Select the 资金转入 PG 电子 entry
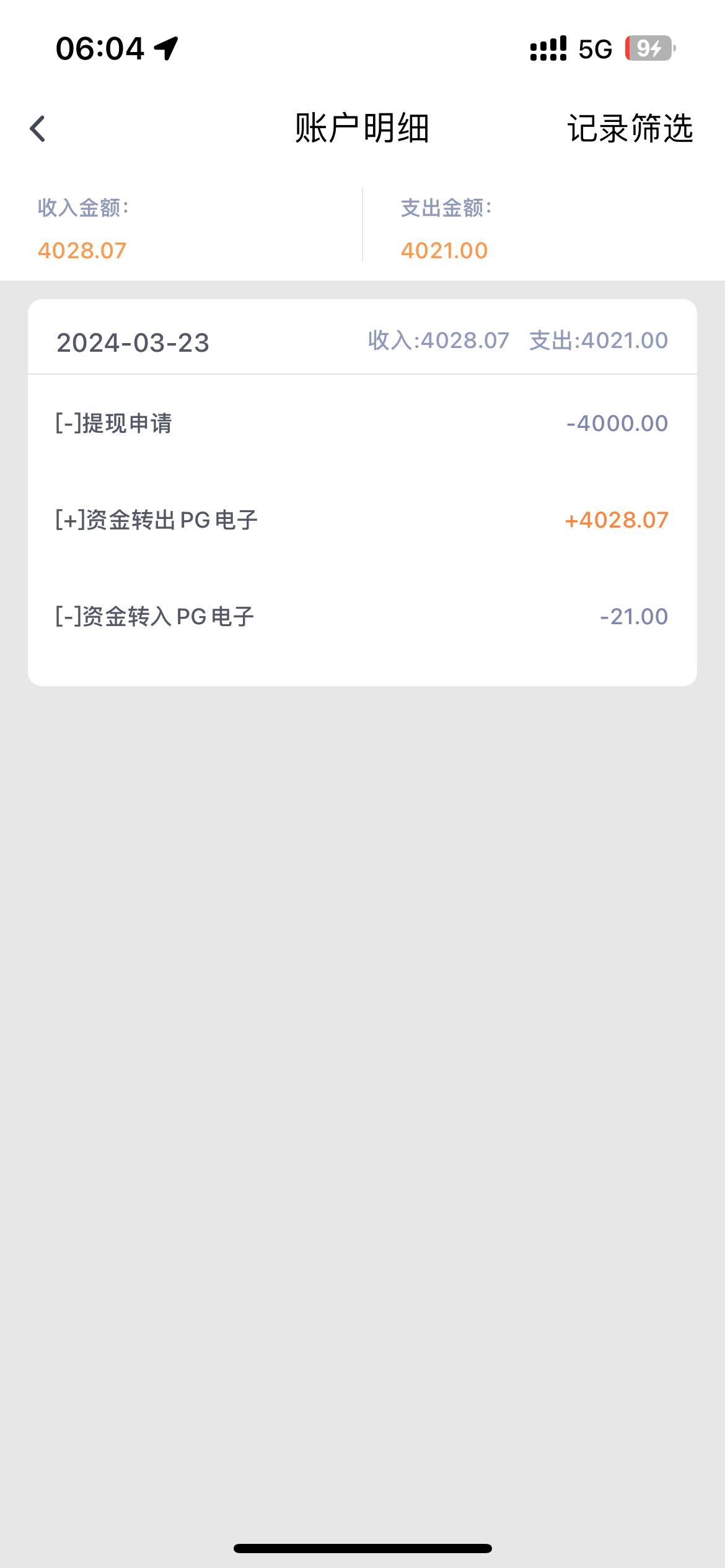The height and width of the screenshot is (1568, 725). click(362, 617)
